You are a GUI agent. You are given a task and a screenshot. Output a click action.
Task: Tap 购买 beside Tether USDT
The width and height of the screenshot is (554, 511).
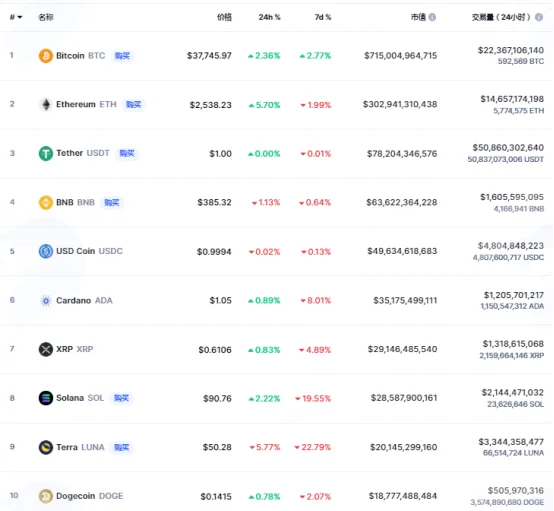pos(127,153)
